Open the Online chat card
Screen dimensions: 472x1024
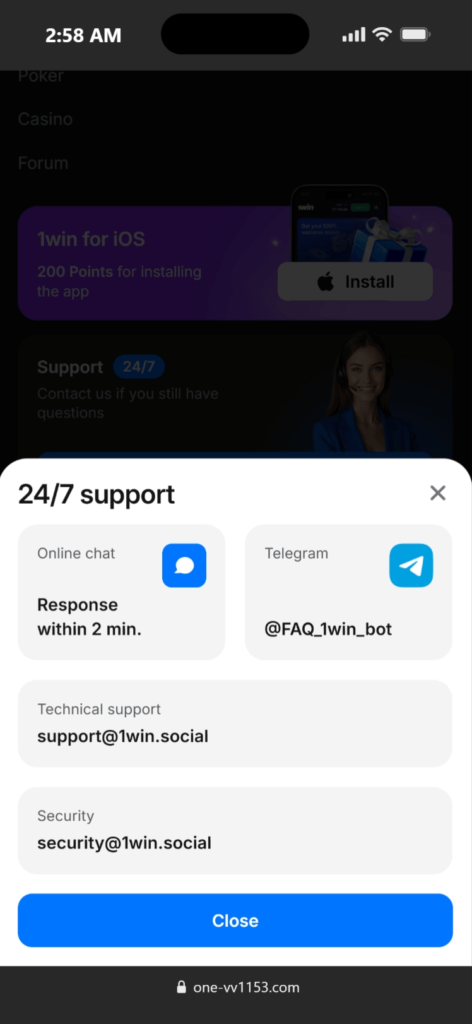(121, 592)
